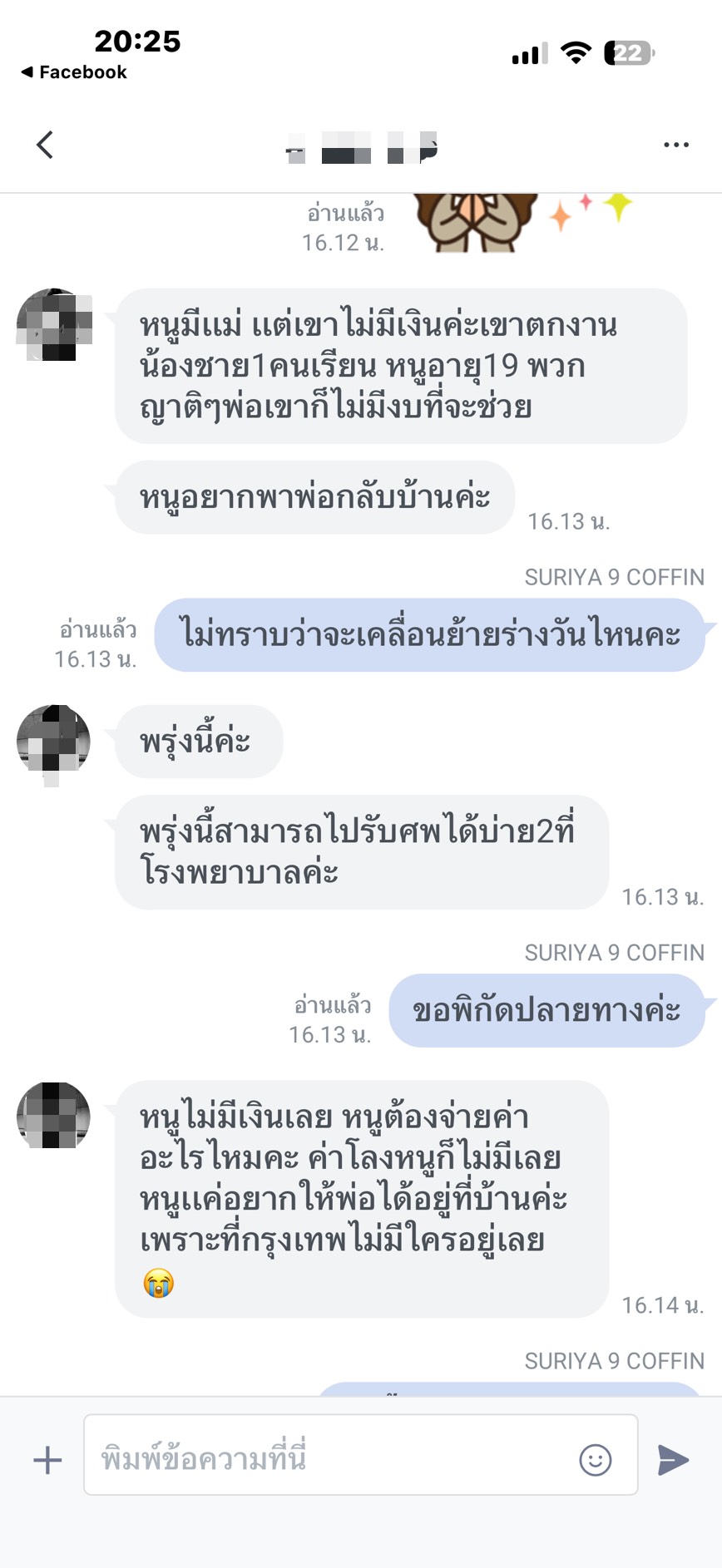Open the three-dot overflow menu
Viewport: 722px width, 1568px height.
(675, 145)
